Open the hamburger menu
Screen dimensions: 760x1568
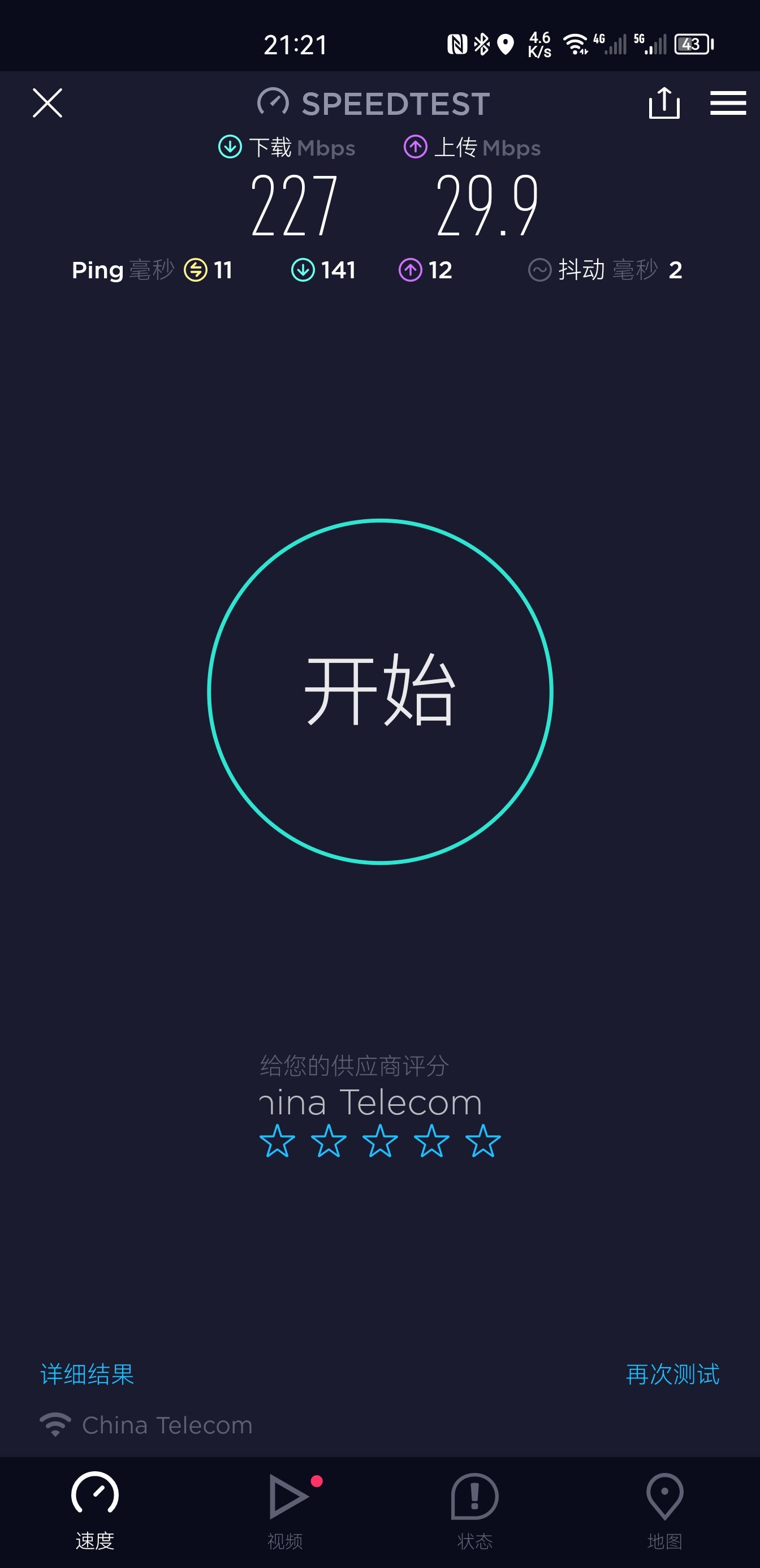[728, 103]
